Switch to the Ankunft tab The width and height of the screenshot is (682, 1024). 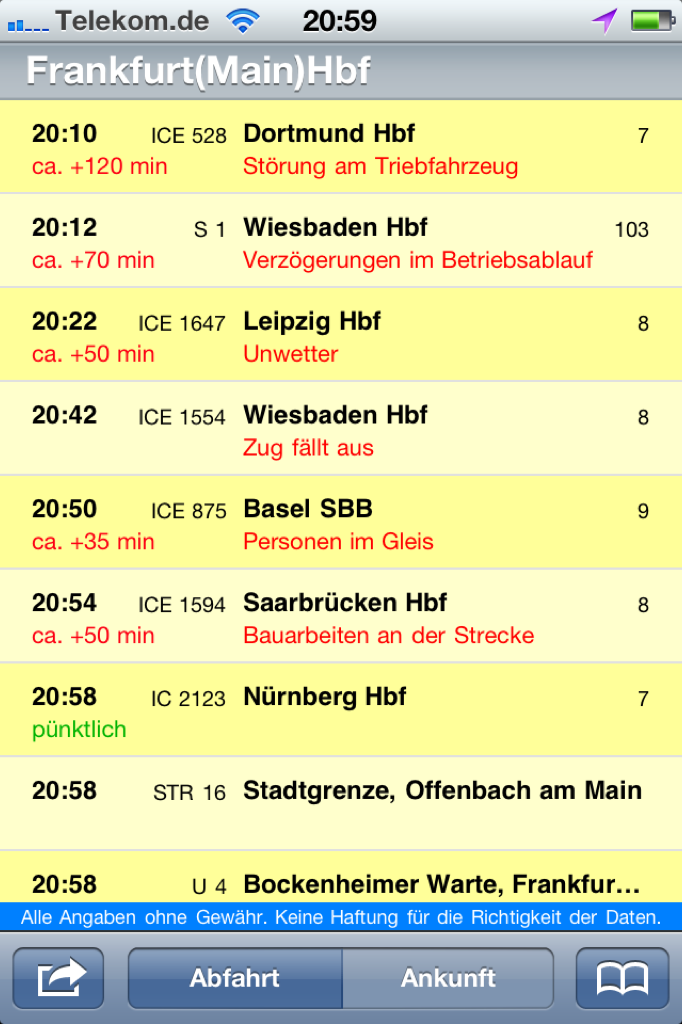pyautogui.click(x=448, y=978)
